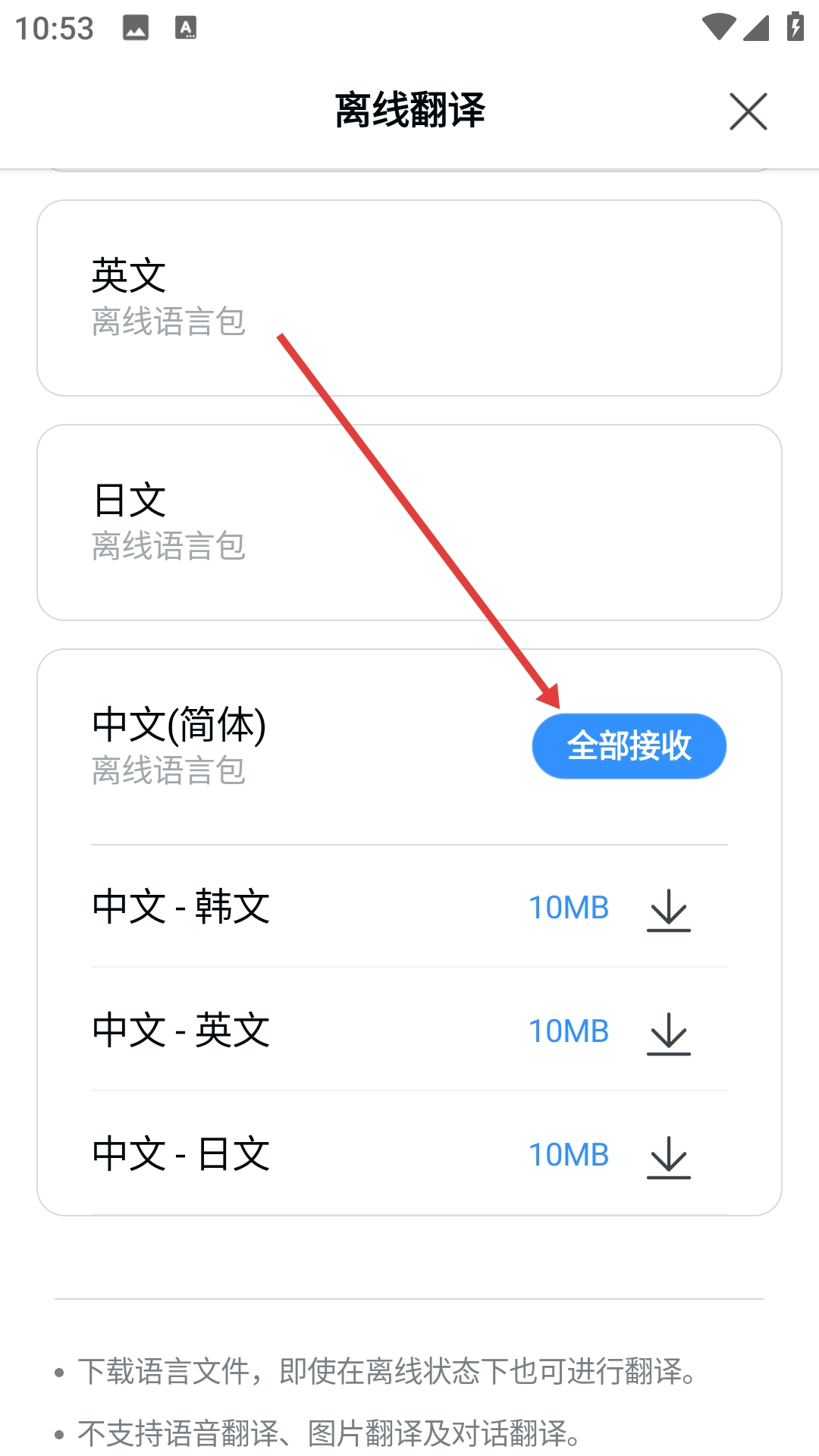This screenshot has width=819, height=1456.
Task: Expand the 日文 offline language pack card
Action: point(409,522)
